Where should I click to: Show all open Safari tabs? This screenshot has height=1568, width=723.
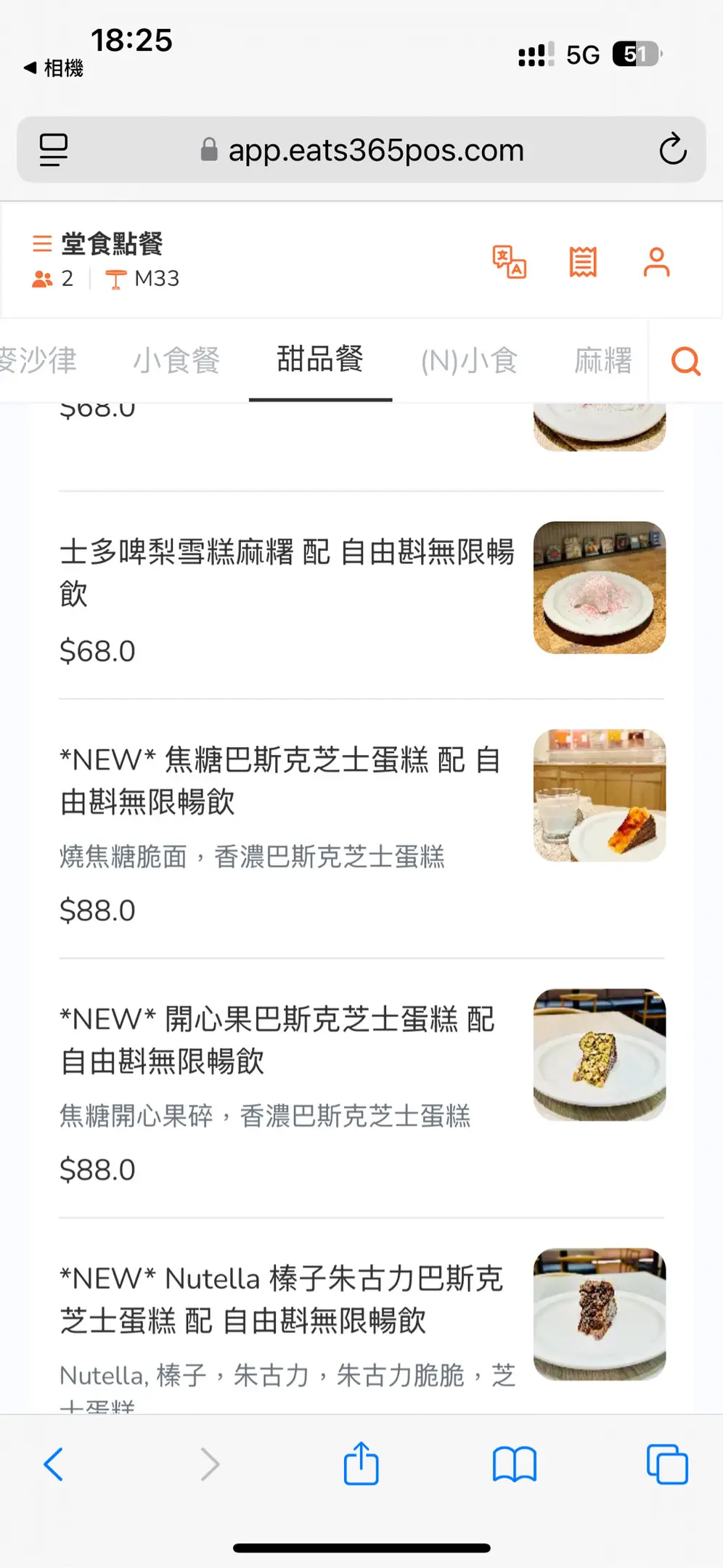[667, 1464]
